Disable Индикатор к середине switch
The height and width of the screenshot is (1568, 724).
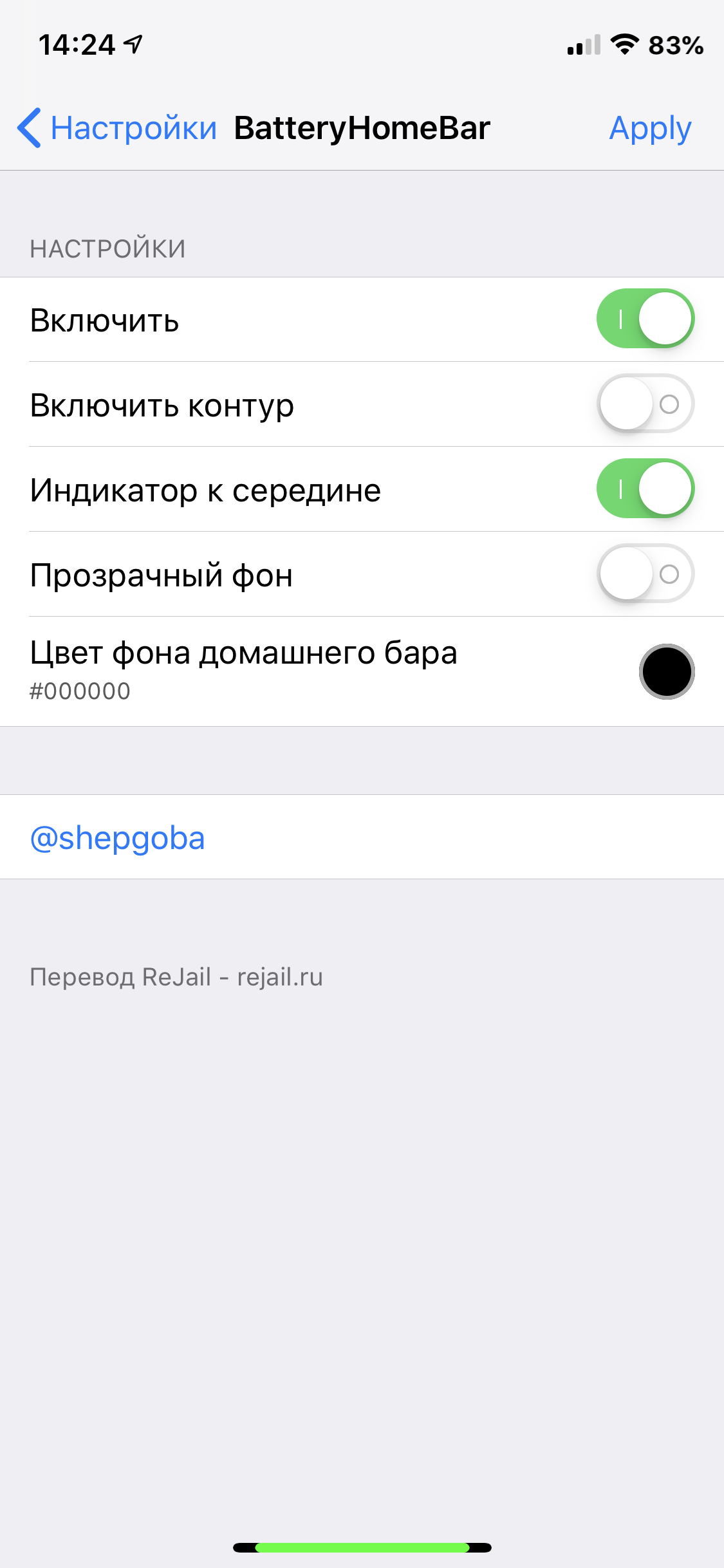645,489
